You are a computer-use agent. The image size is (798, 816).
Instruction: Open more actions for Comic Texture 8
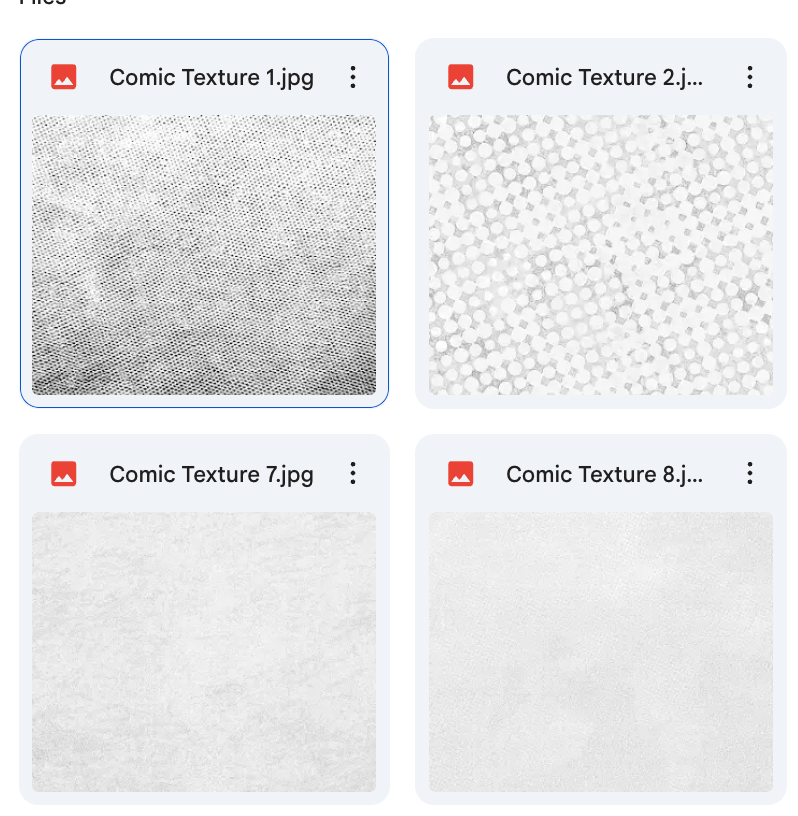point(749,474)
